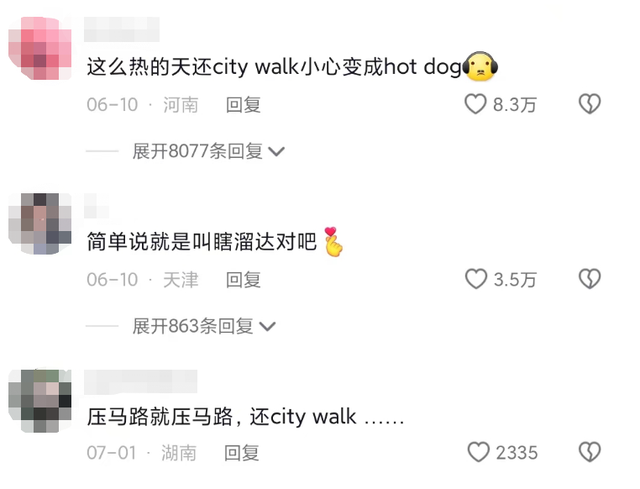Open avatar of the 瞎溜达 commenter
This screenshot has height=489, width=640.
click(x=40, y=224)
